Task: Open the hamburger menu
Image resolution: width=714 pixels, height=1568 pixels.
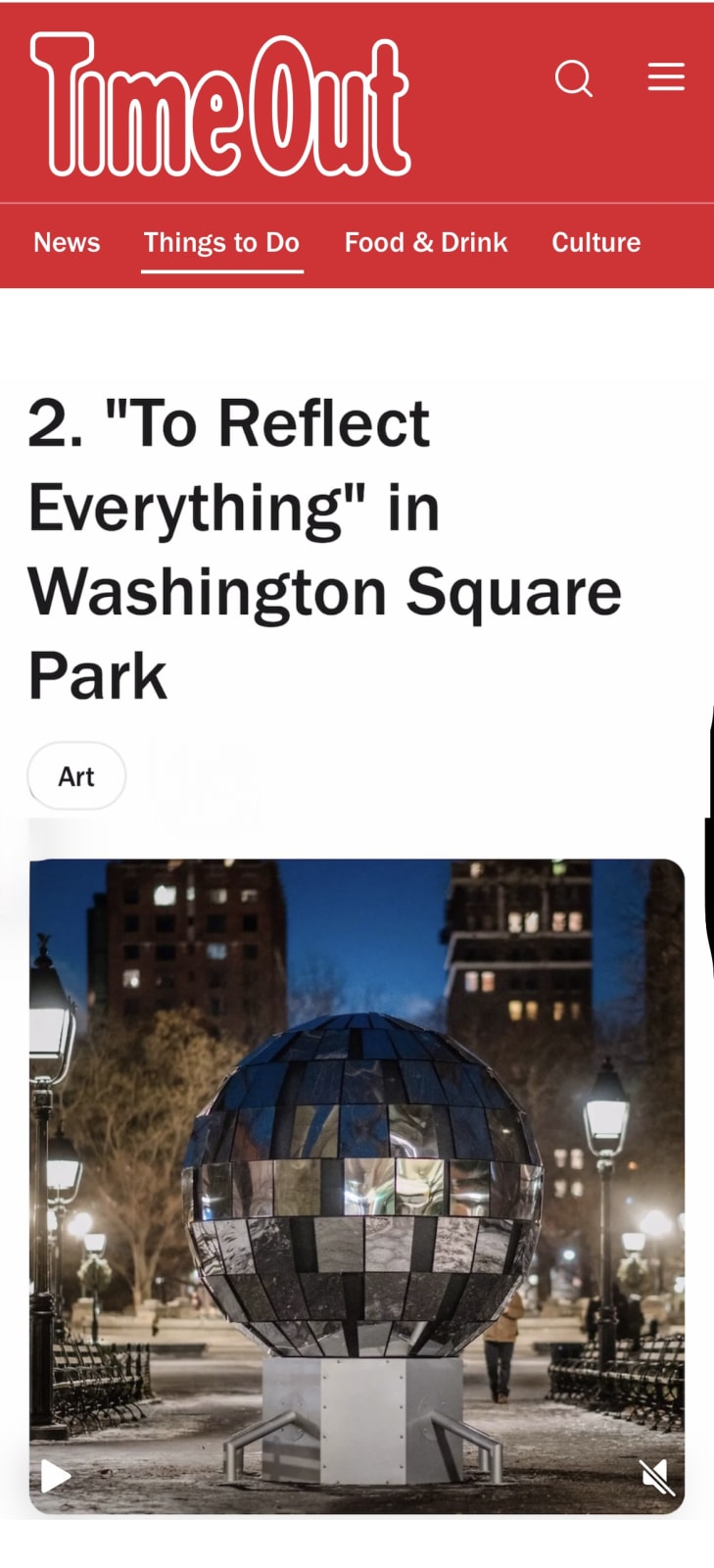Action: tap(666, 76)
